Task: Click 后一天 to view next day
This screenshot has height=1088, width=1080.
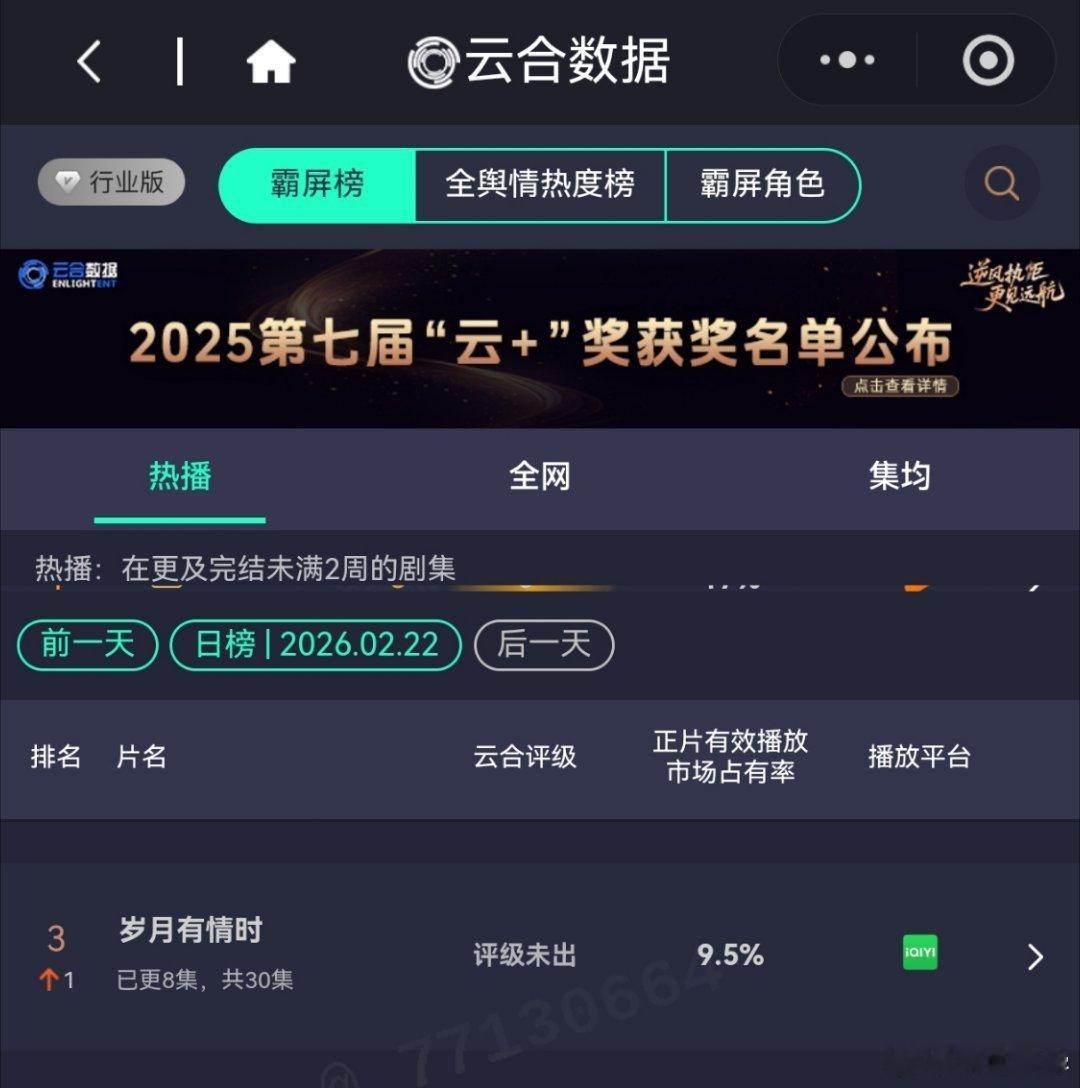Action: tap(543, 645)
